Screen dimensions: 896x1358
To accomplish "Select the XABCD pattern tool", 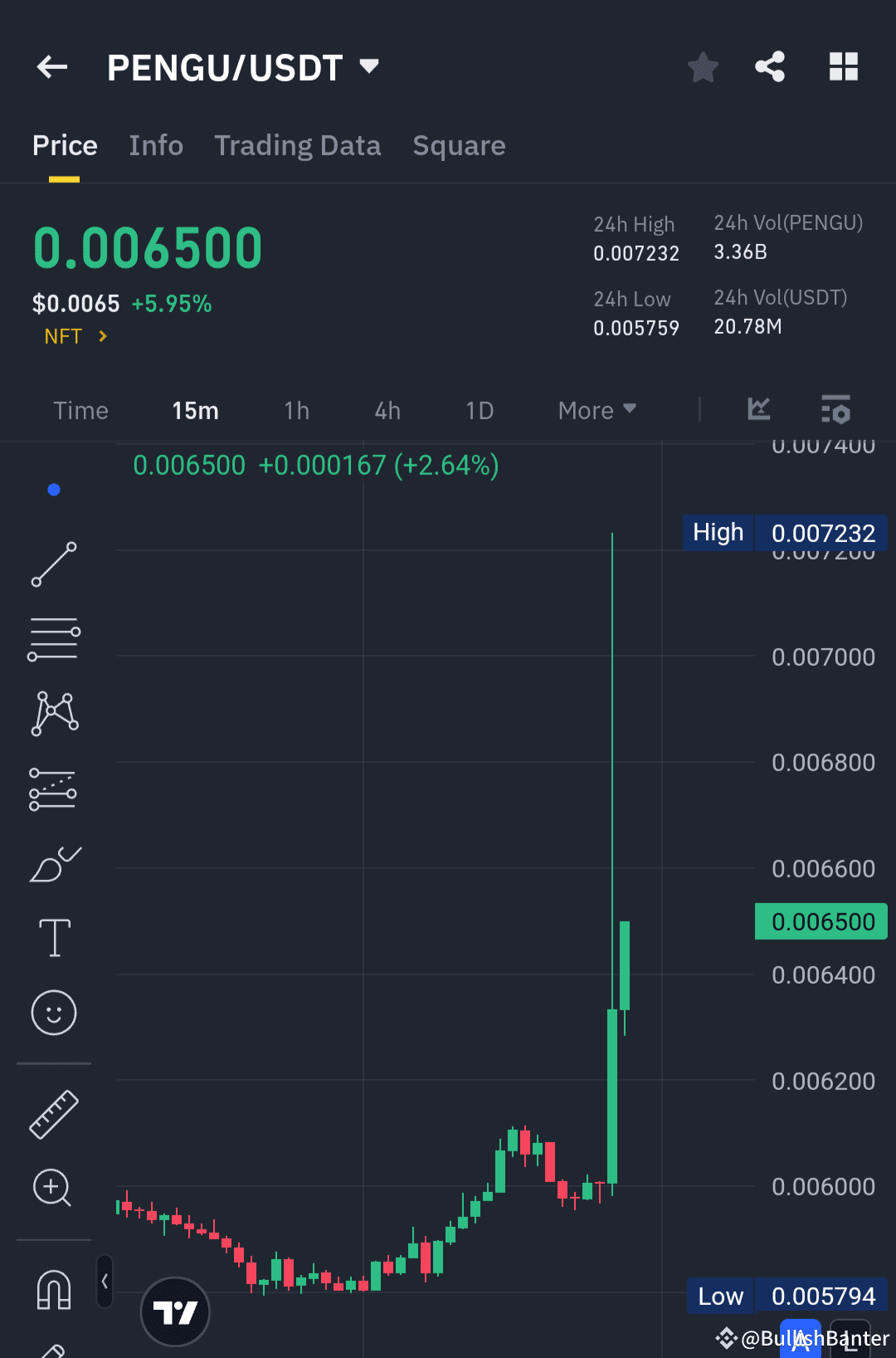I will [54, 711].
